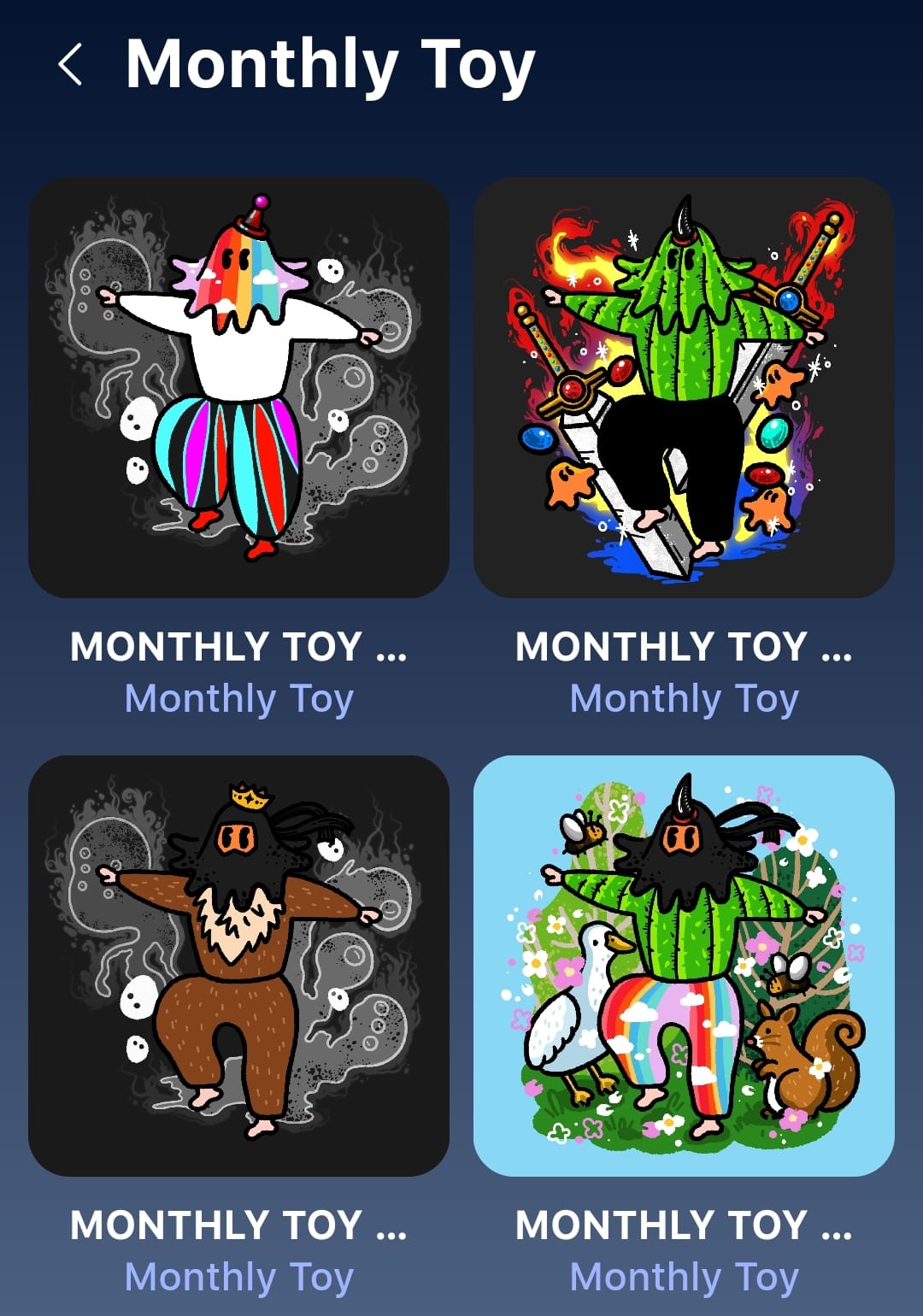Open the cactus toy with flaming swords

pyautogui.click(x=684, y=387)
